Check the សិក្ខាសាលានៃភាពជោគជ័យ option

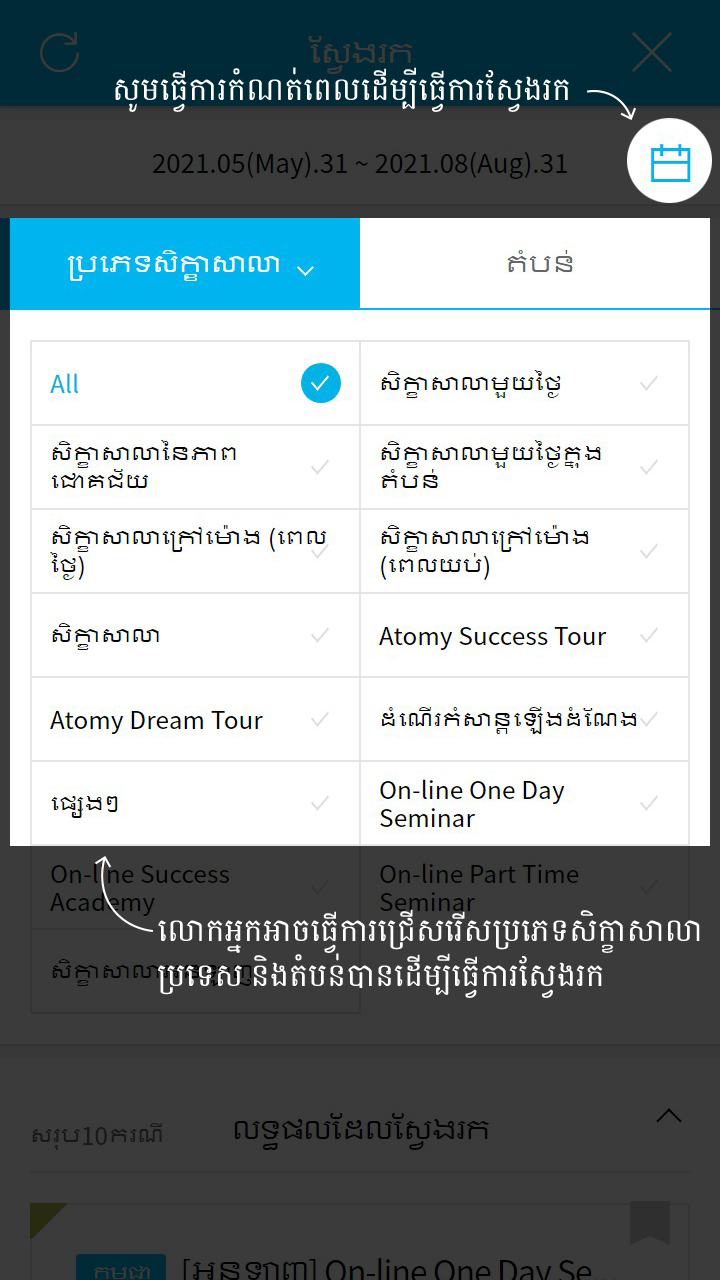click(x=195, y=467)
